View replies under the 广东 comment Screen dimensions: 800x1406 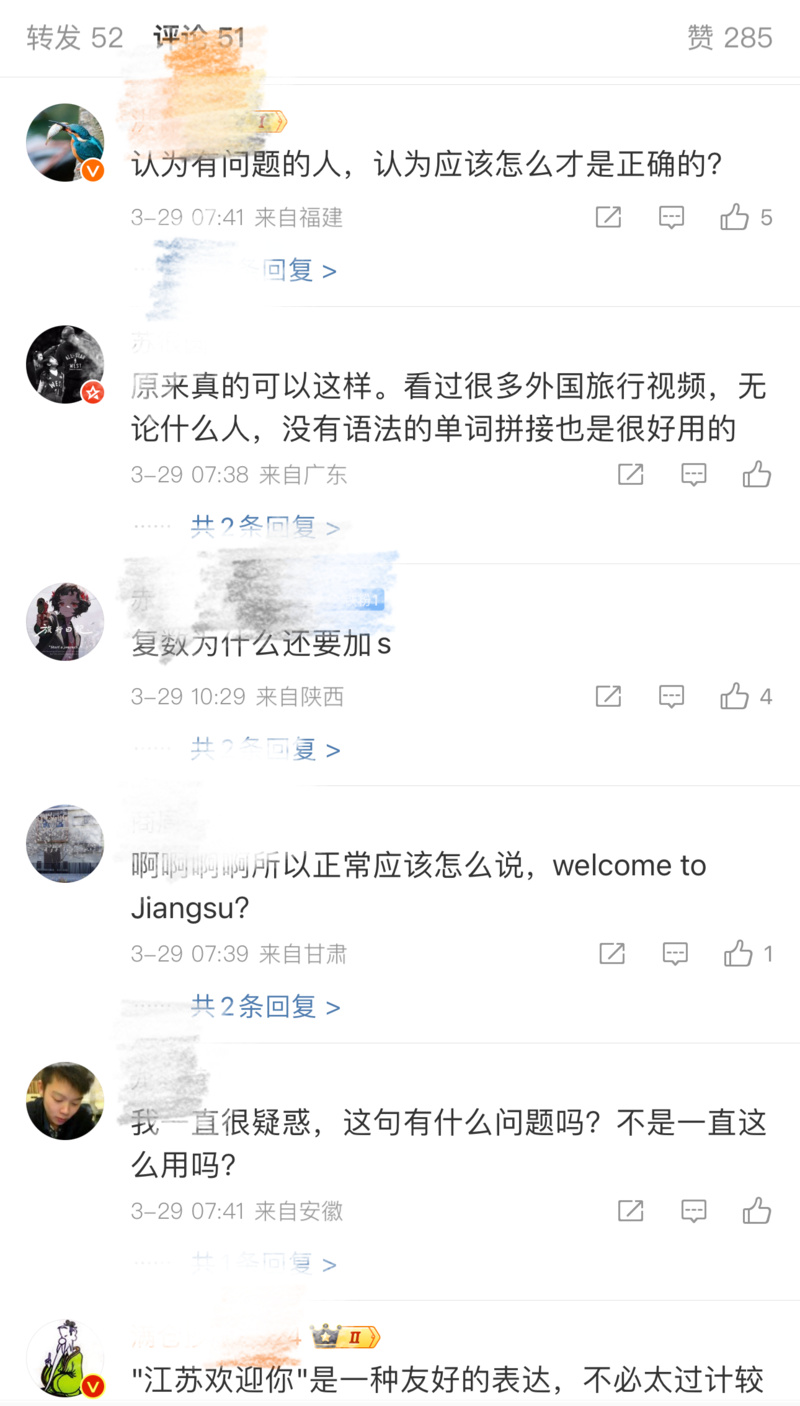pyautogui.click(x=265, y=527)
